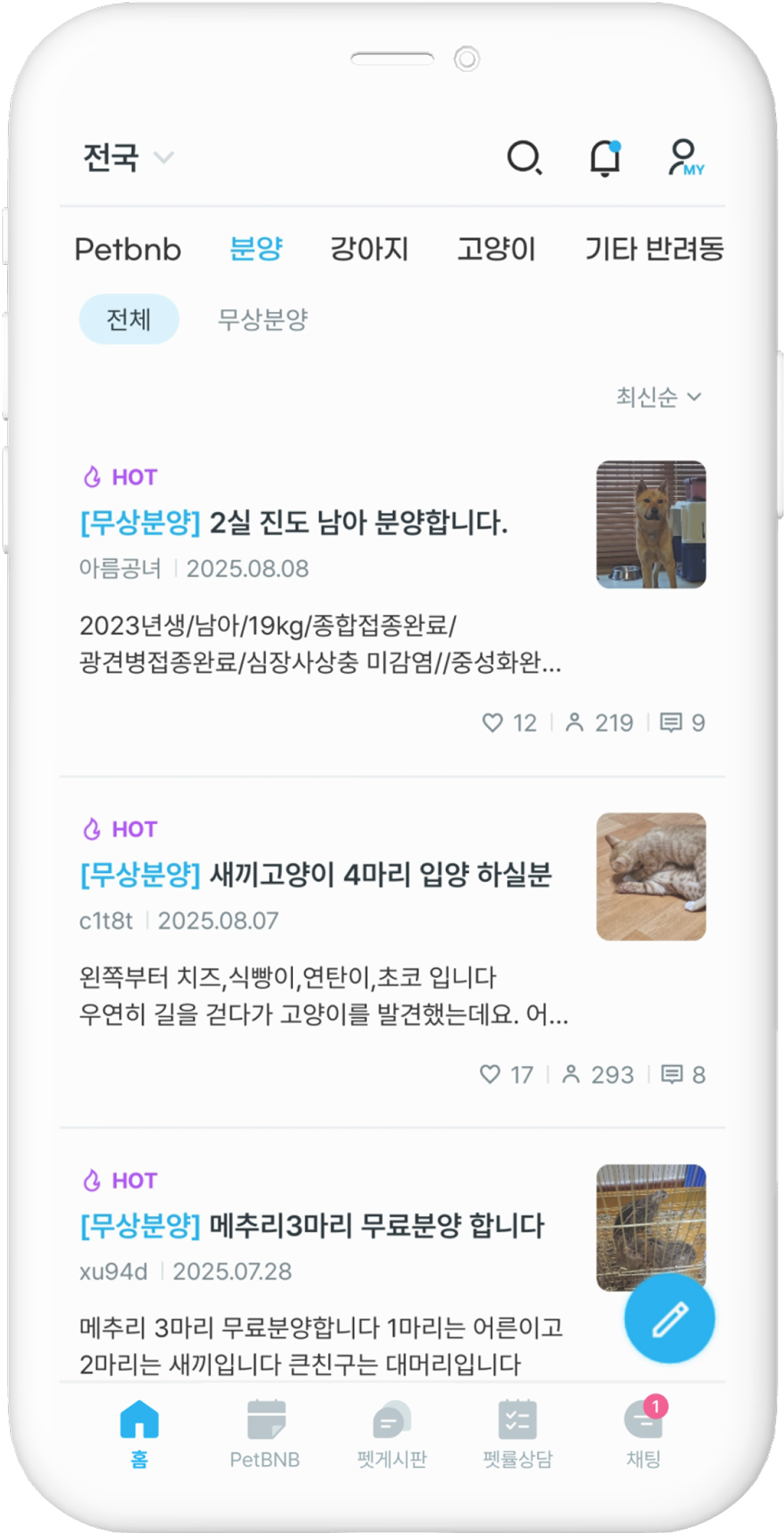Write a new post with the pencil button
Image resolution: width=784 pixels, height=1533 pixels.
click(669, 1318)
